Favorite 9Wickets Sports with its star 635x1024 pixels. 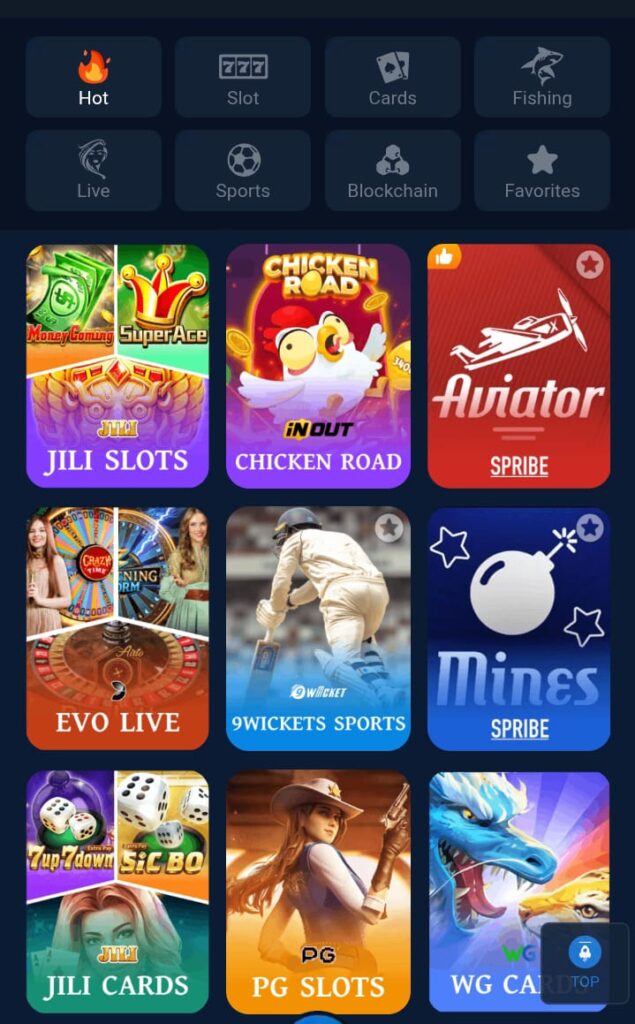389,527
